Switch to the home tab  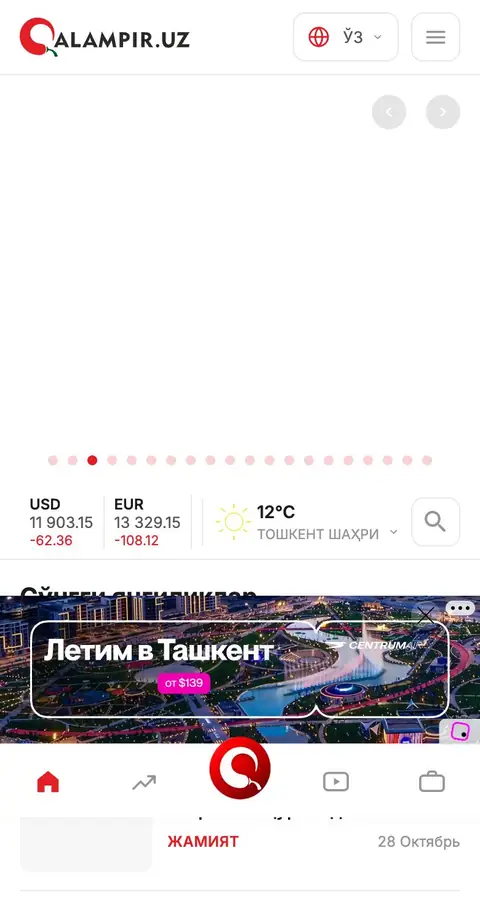point(48,782)
